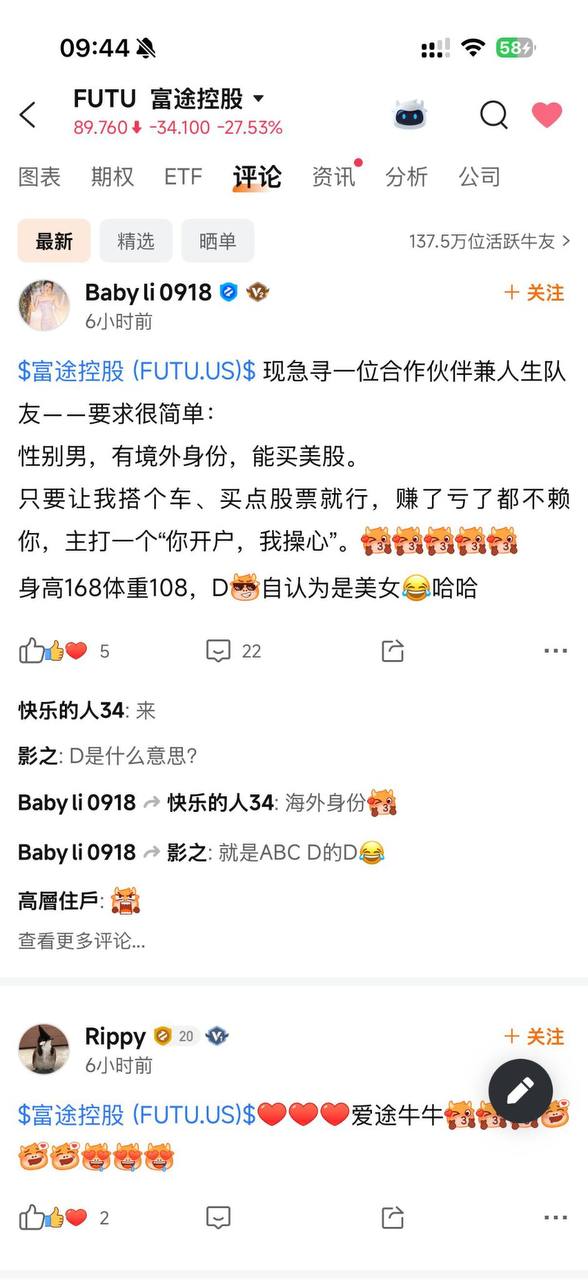Select the 晒单 filter chip
The height and width of the screenshot is (1280, 588).
click(218, 241)
